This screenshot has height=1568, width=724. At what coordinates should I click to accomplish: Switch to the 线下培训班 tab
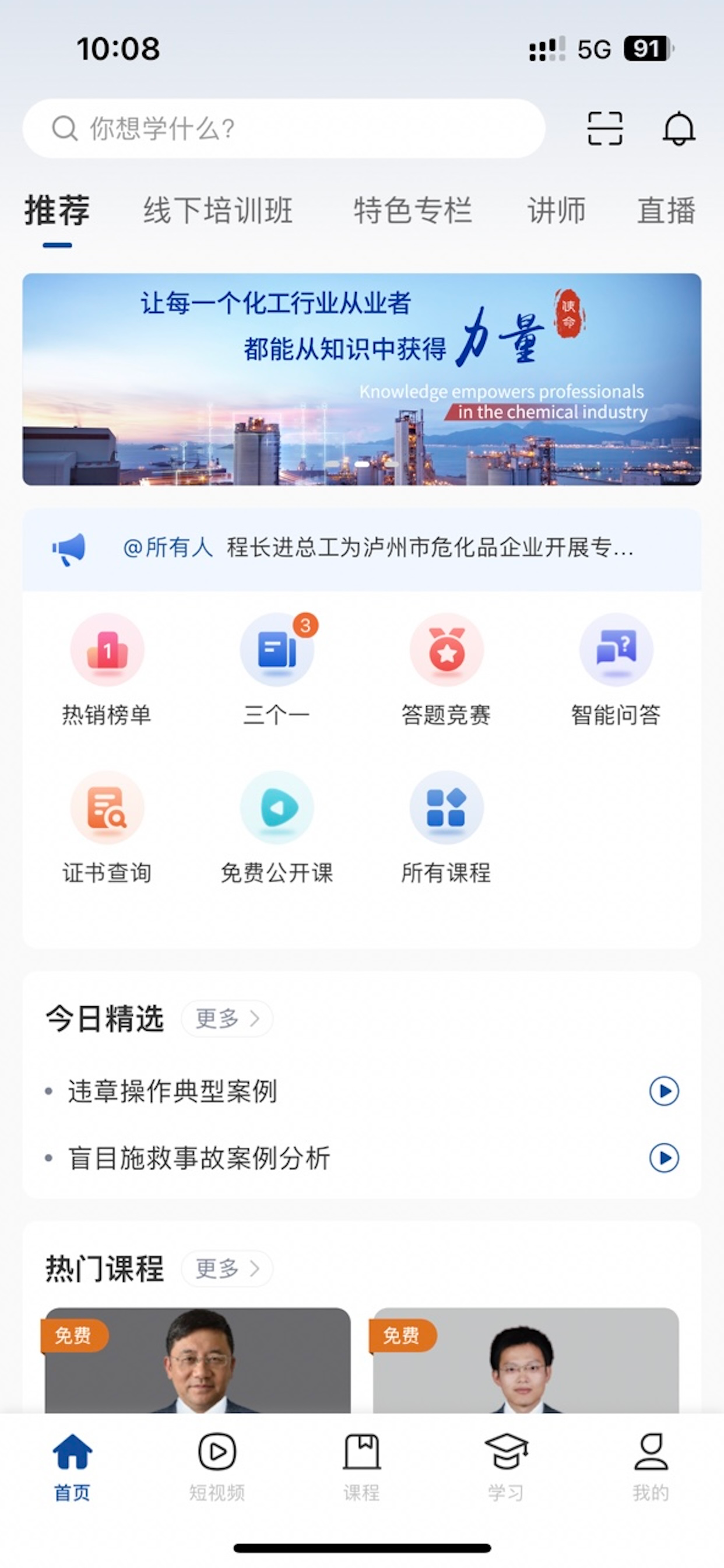coord(218,211)
